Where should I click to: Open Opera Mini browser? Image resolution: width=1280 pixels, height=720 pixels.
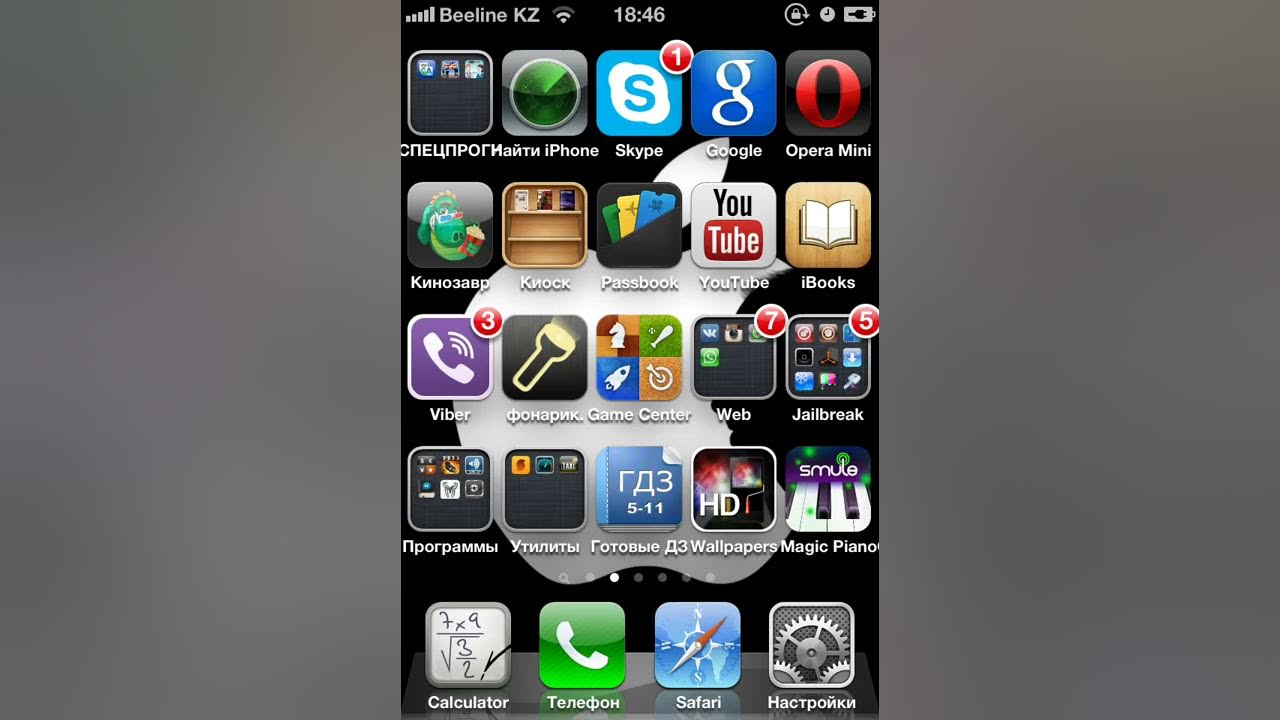click(x=828, y=93)
